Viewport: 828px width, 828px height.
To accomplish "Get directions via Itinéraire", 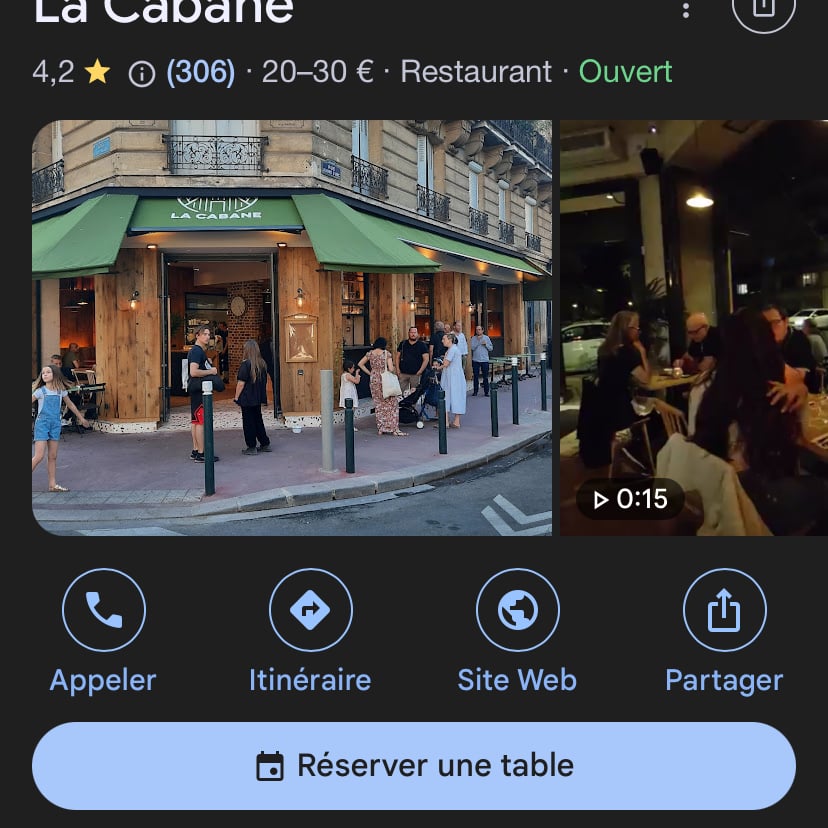I will pyautogui.click(x=310, y=610).
